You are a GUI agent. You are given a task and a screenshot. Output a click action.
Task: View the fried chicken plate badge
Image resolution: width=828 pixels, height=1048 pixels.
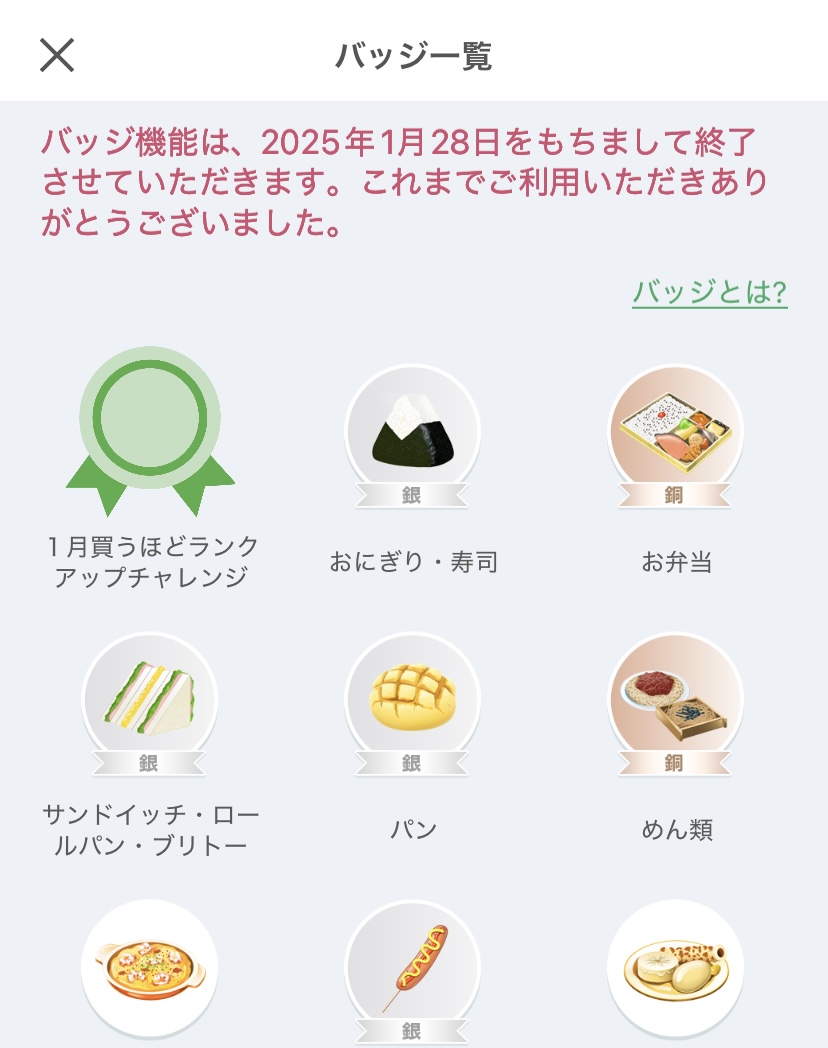tap(676, 967)
